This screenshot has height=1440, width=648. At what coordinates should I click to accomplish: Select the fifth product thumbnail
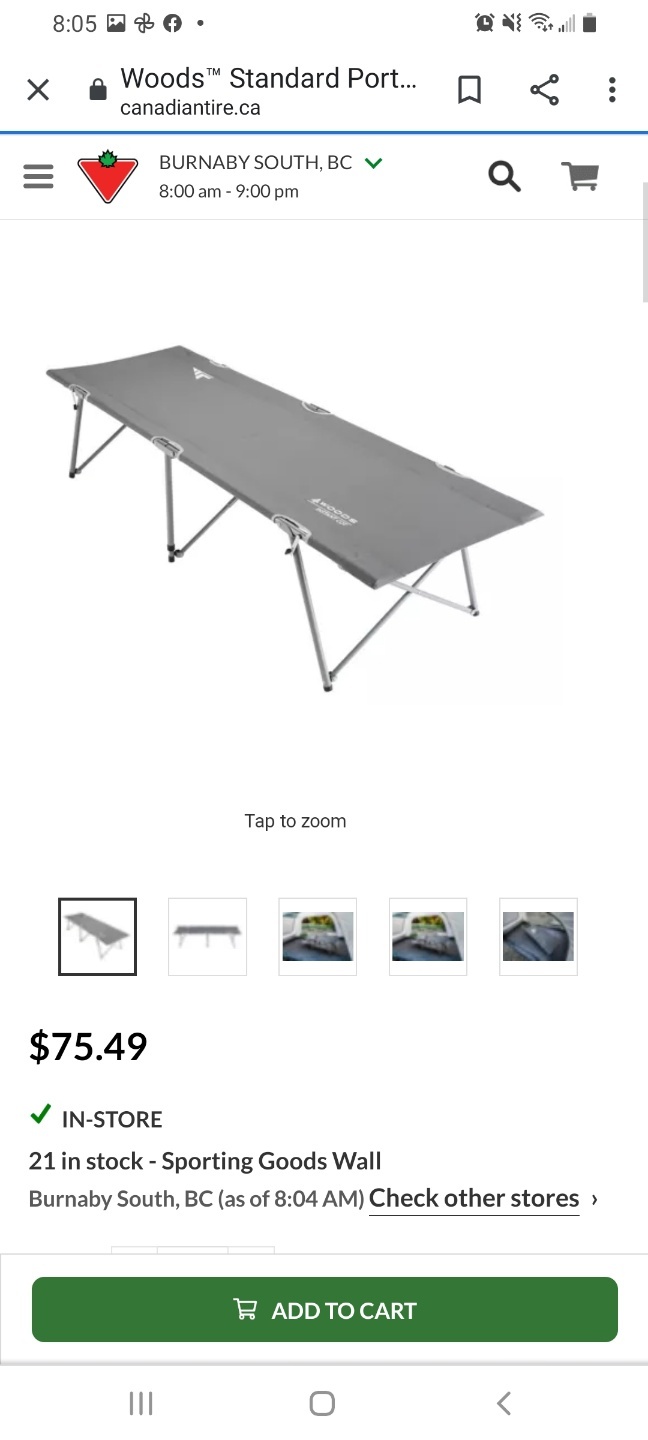[538, 936]
